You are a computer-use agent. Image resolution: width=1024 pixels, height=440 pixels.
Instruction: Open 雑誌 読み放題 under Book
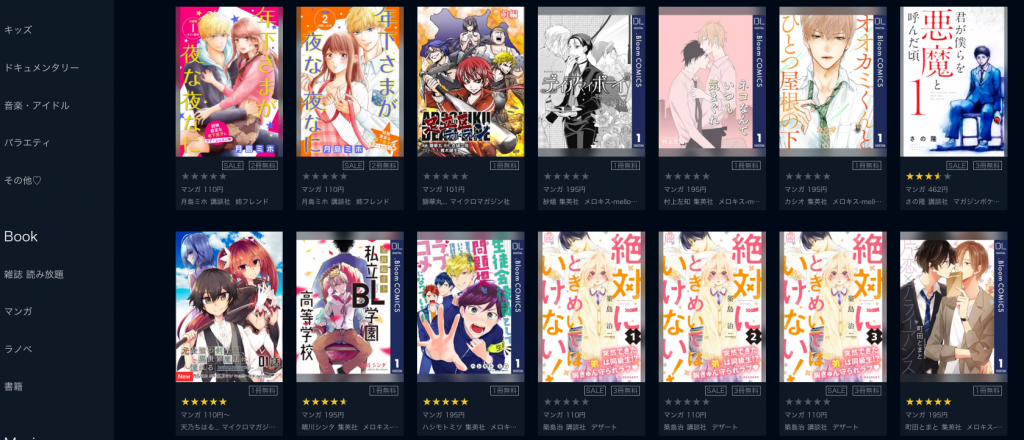click(x=34, y=274)
